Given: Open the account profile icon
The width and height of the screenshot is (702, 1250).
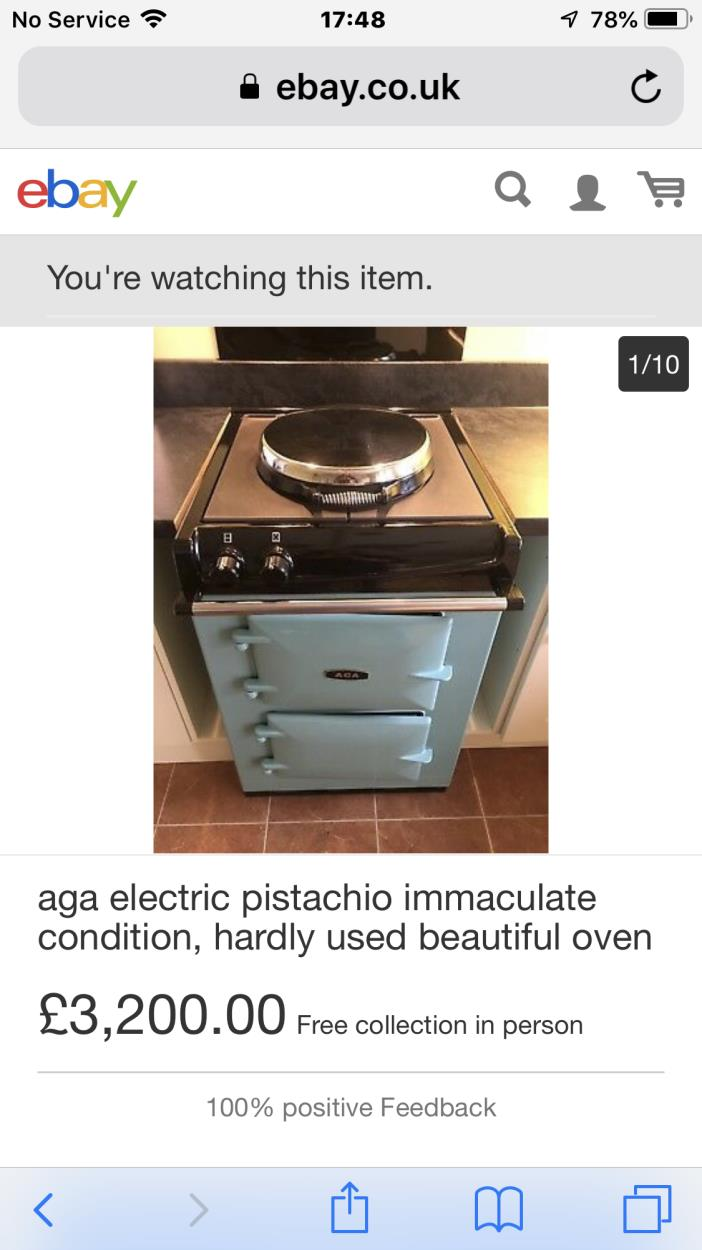Looking at the screenshot, I should (587, 192).
